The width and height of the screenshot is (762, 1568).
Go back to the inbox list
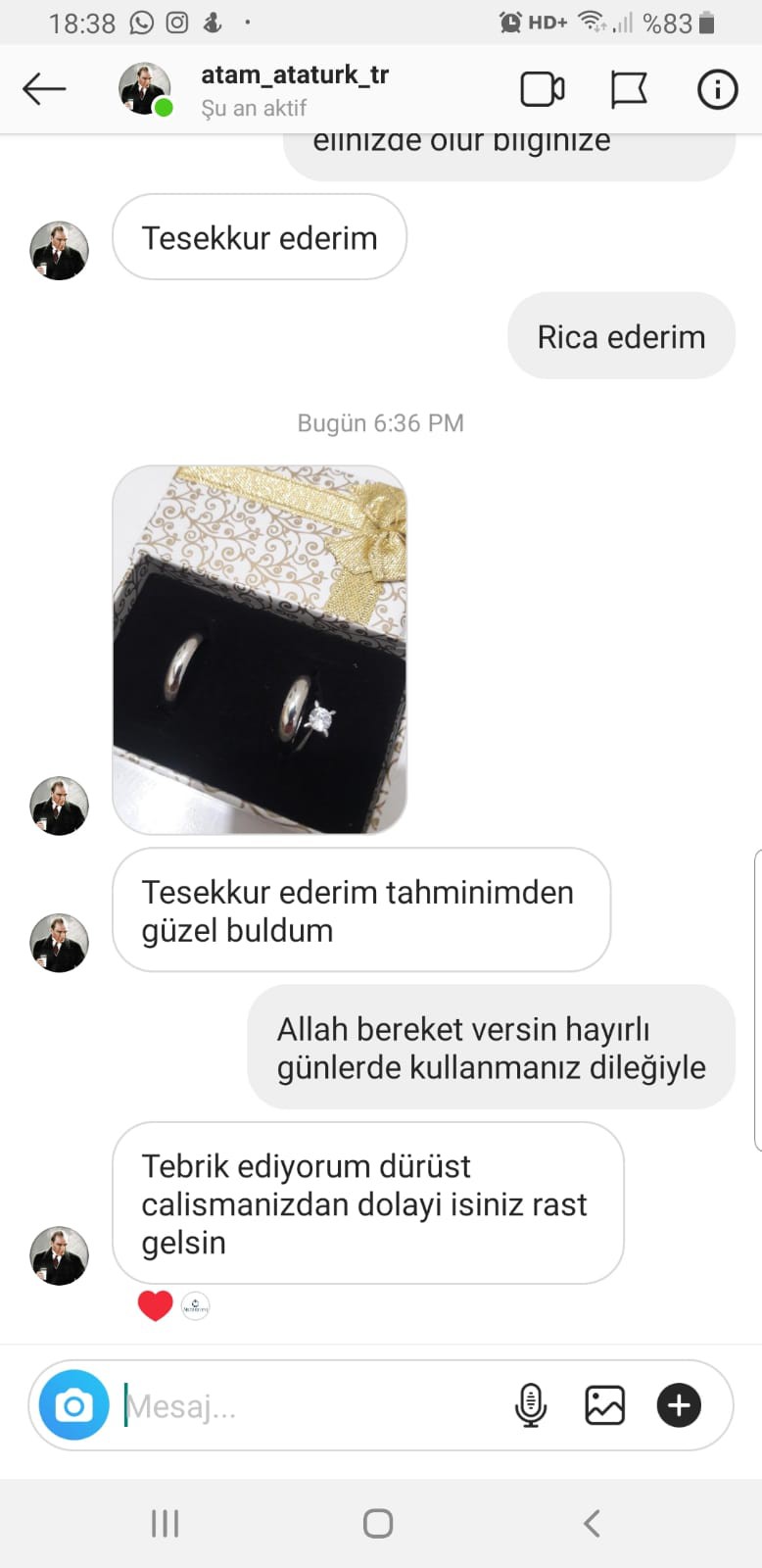point(44,89)
